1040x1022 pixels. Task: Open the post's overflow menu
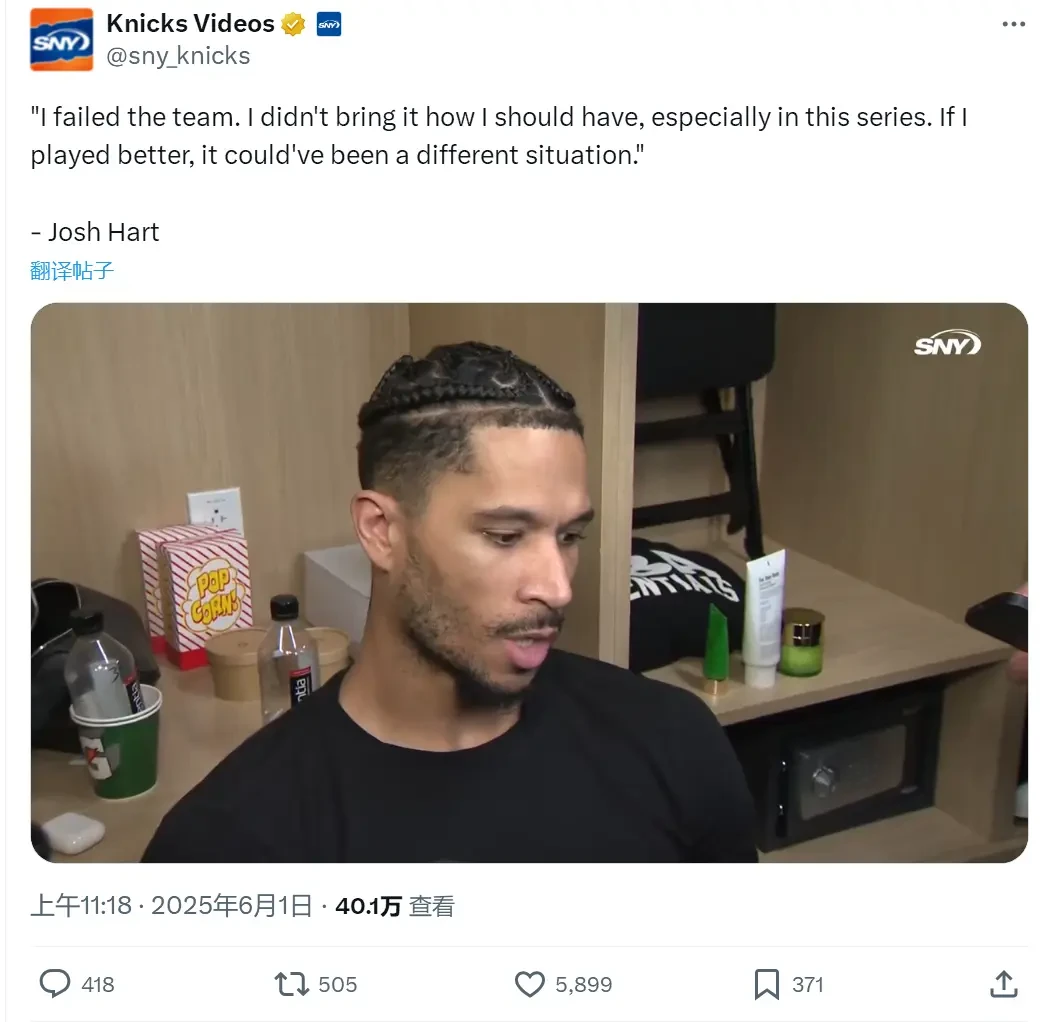point(1013,24)
